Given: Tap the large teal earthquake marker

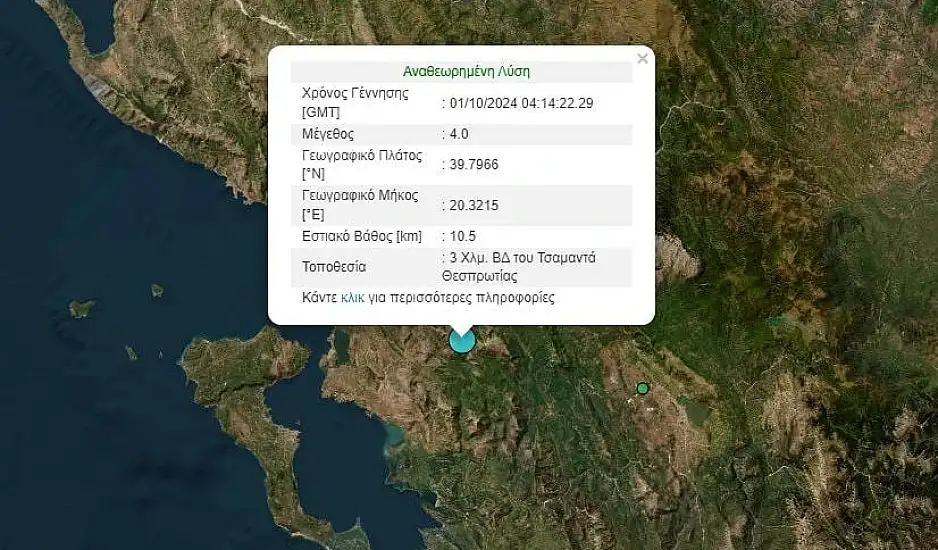Looking at the screenshot, I should pos(462,341).
